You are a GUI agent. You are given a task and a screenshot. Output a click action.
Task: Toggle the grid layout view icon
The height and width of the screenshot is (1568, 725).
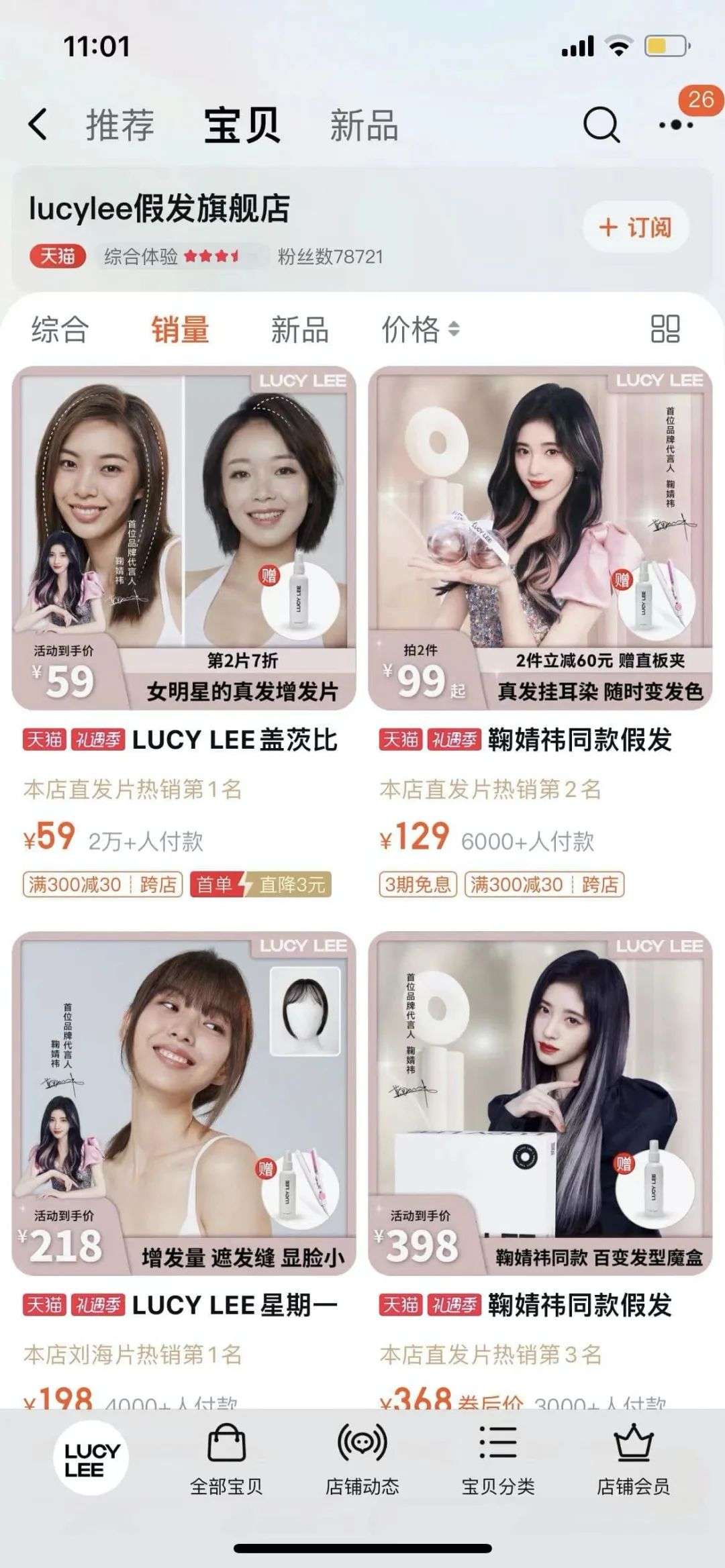[x=665, y=329]
